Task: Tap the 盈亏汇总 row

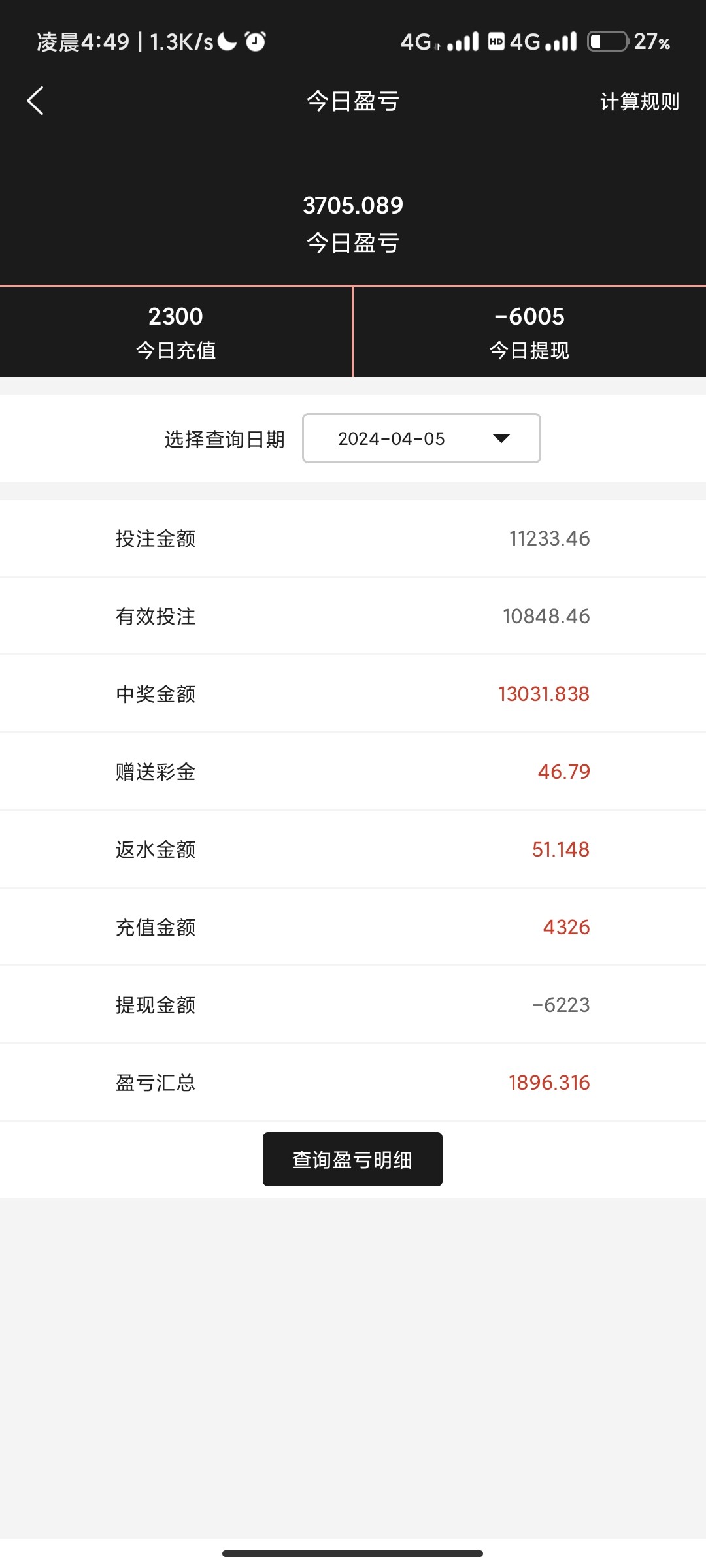Action: pyautogui.click(x=352, y=1081)
